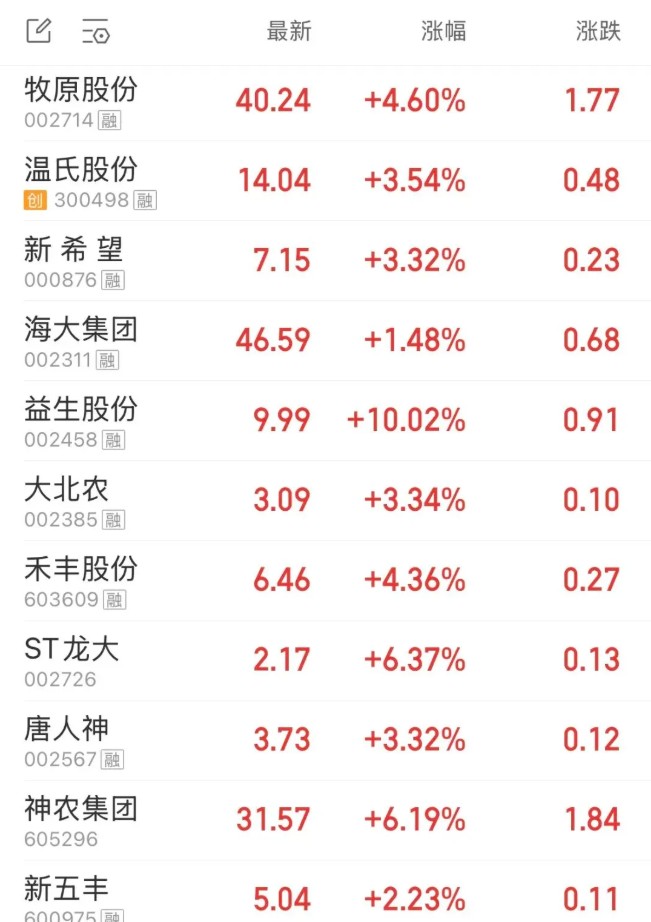This screenshot has width=651, height=922.
Task: Open 益生股份 stock details
Action: [x=325, y=421]
